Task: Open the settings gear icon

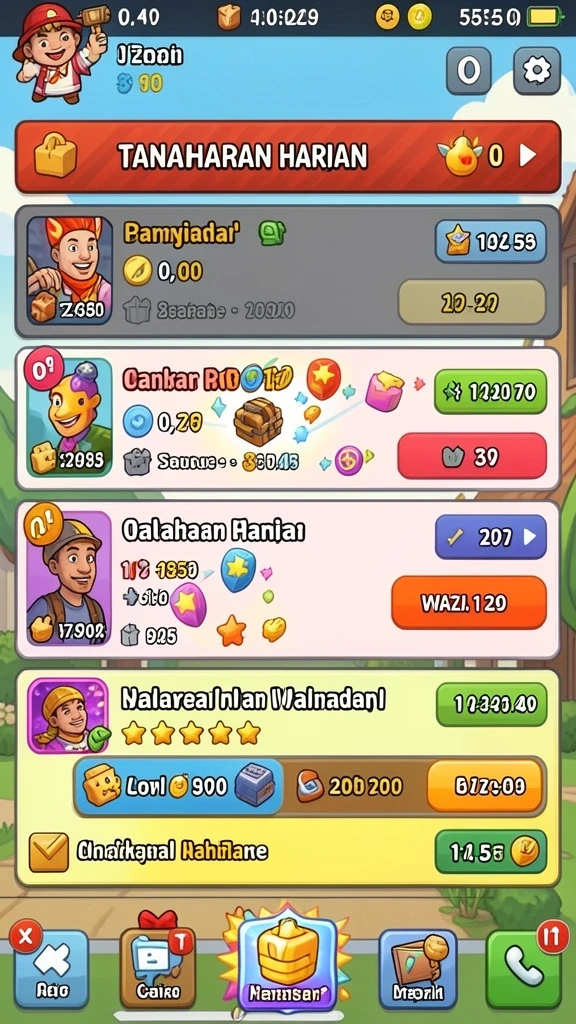Action: (x=537, y=71)
